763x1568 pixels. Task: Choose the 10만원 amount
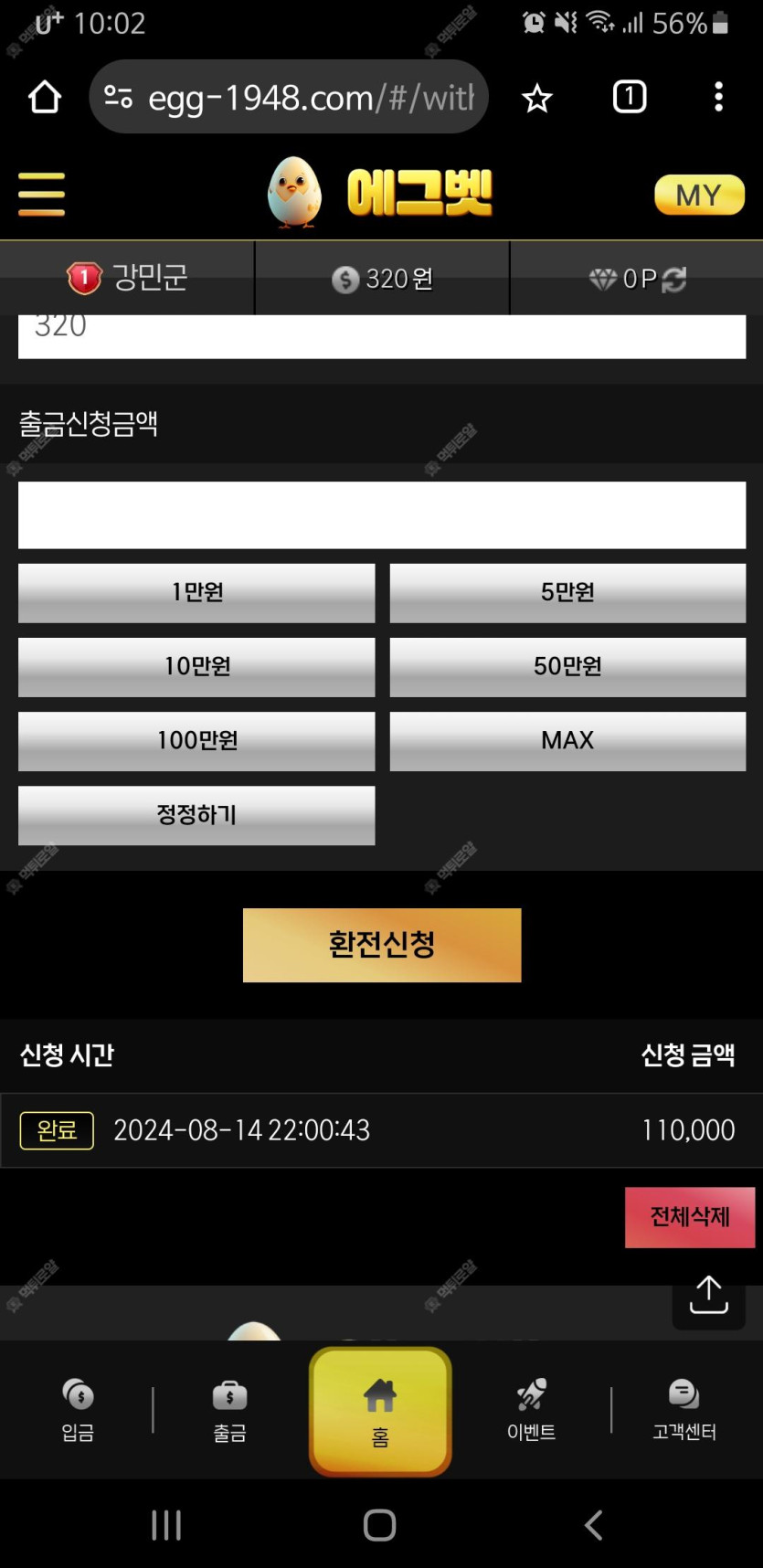[x=196, y=667]
